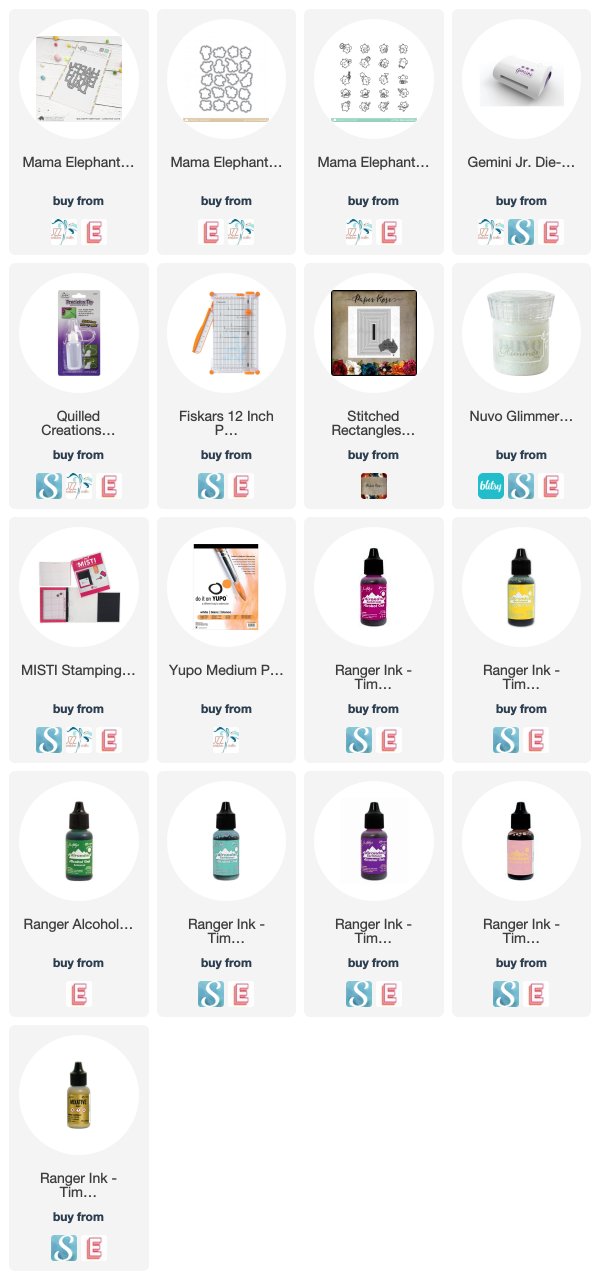The width and height of the screenshot is (600, 1283).
Task: Tap the S store icon under Quilled Creations
Action: click(x=48, y=486)
